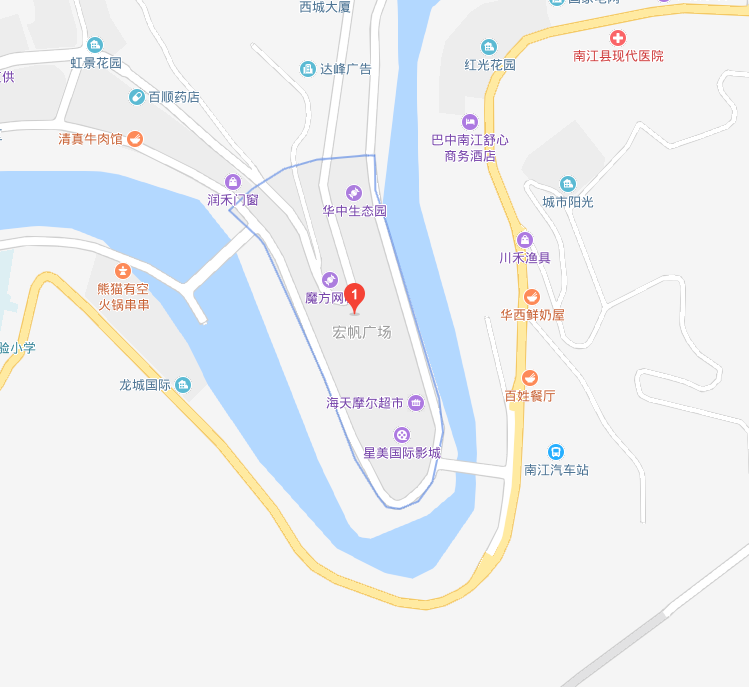Tap the red marker numbered 1
Image resolution: width=749 pixels, height=687 pixels.
coord(354,297)
